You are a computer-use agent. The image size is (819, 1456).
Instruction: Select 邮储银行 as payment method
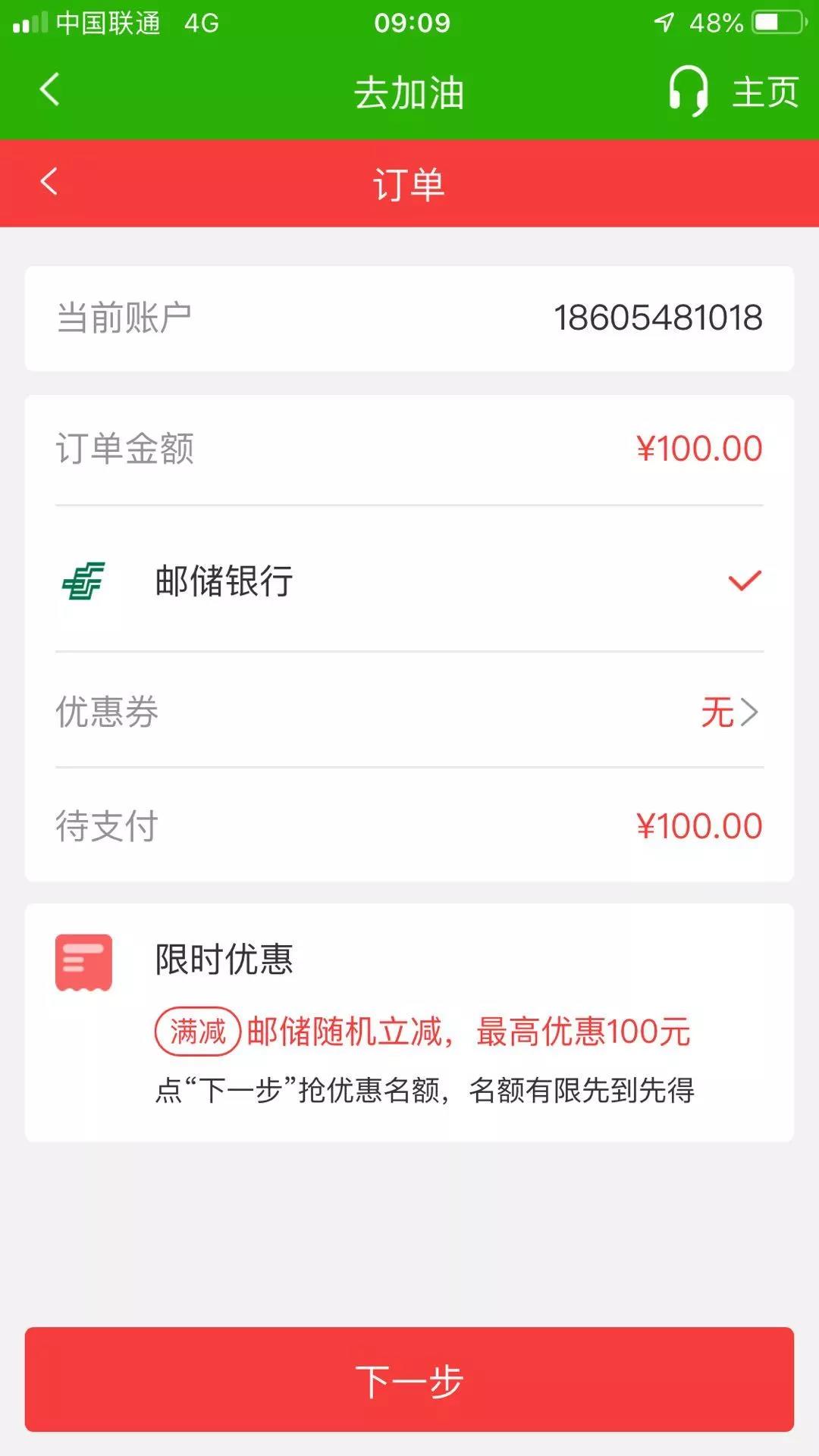(x=409, y=581)
